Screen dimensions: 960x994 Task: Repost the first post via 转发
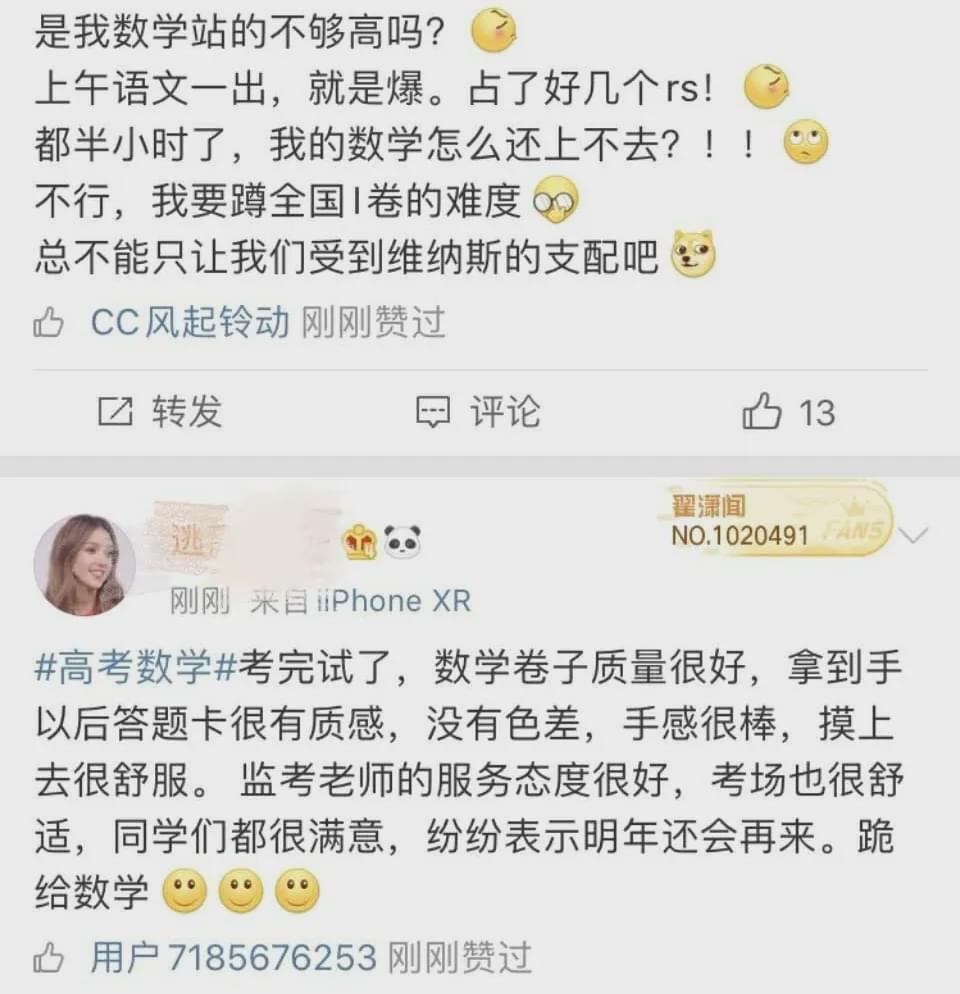pos(160,412)
